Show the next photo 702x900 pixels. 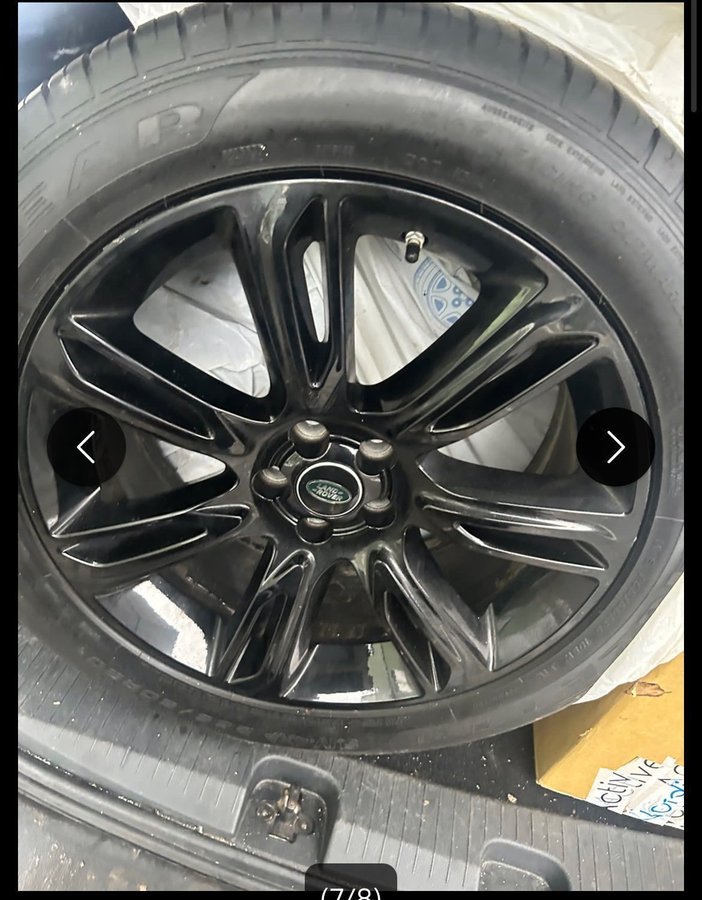point(615,447)
